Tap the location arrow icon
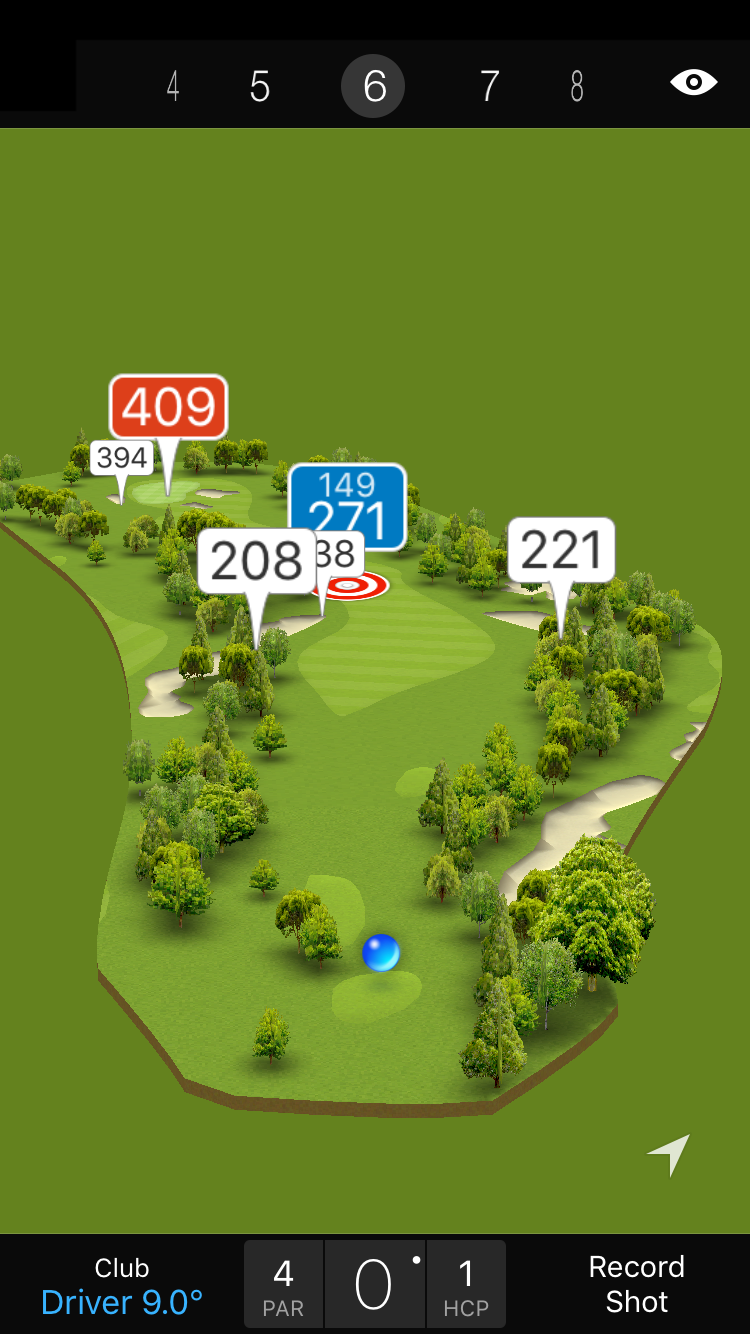Screen dimensions: 750x1334 pyautogui.click(x=669, y=1155)
